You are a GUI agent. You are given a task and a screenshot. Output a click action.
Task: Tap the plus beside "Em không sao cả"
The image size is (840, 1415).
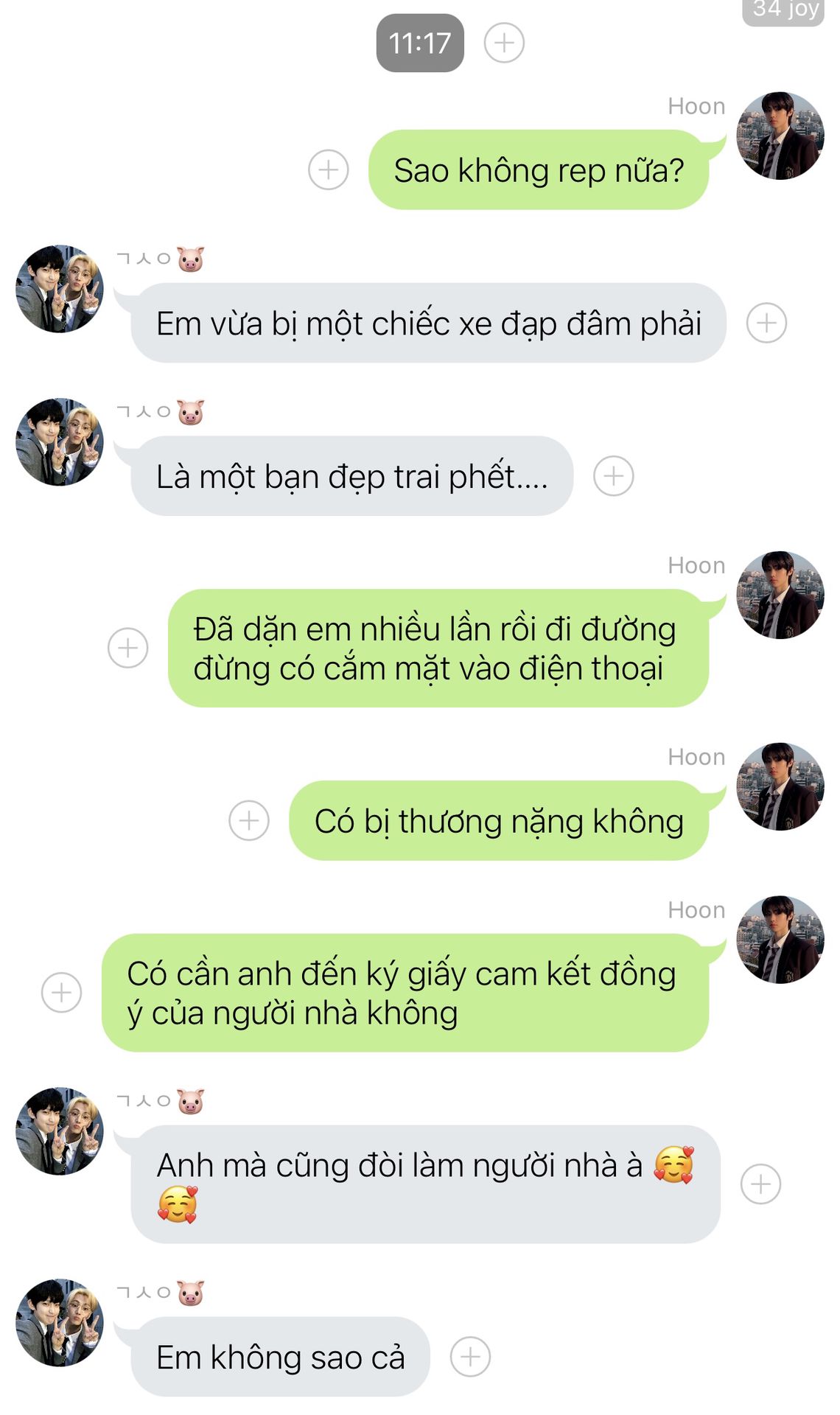pyautogui.click(x=470, y=1356)
